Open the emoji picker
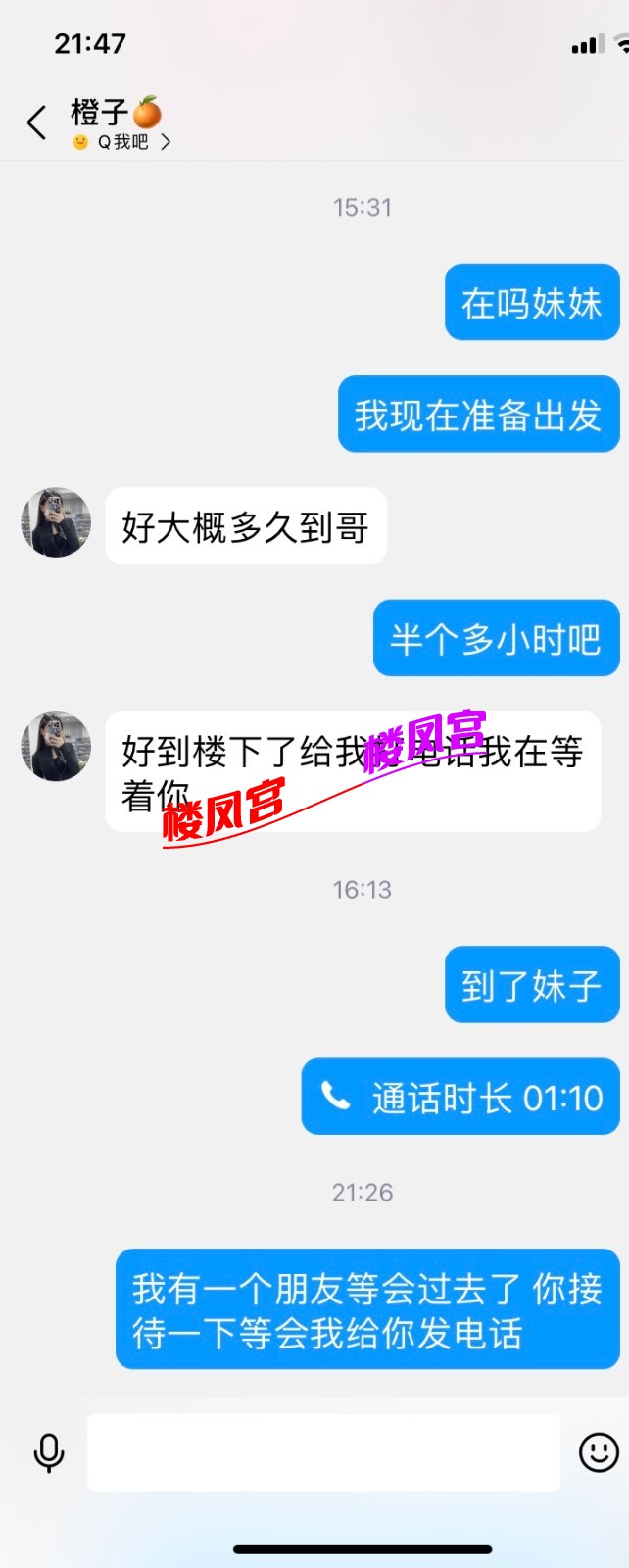Viewport: 629px width, 1568px height. (x=598, y=1452)
